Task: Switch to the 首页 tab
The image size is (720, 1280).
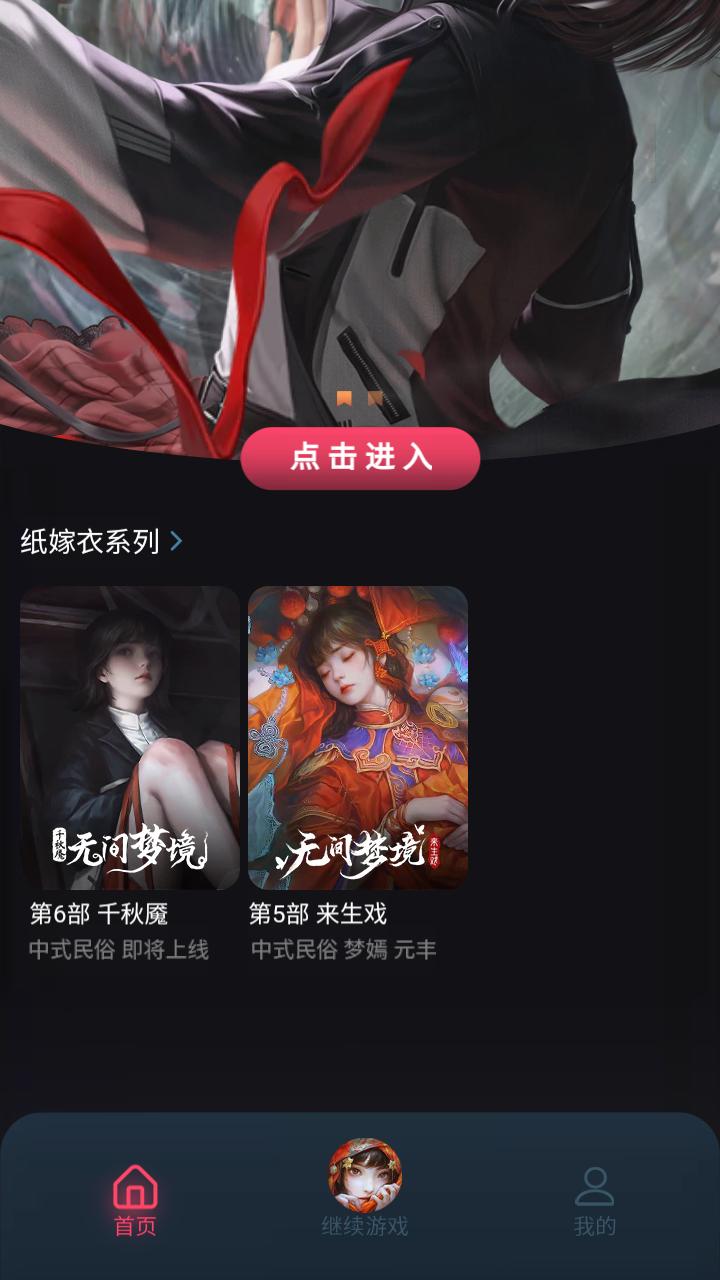Action: click(135, 1200)
